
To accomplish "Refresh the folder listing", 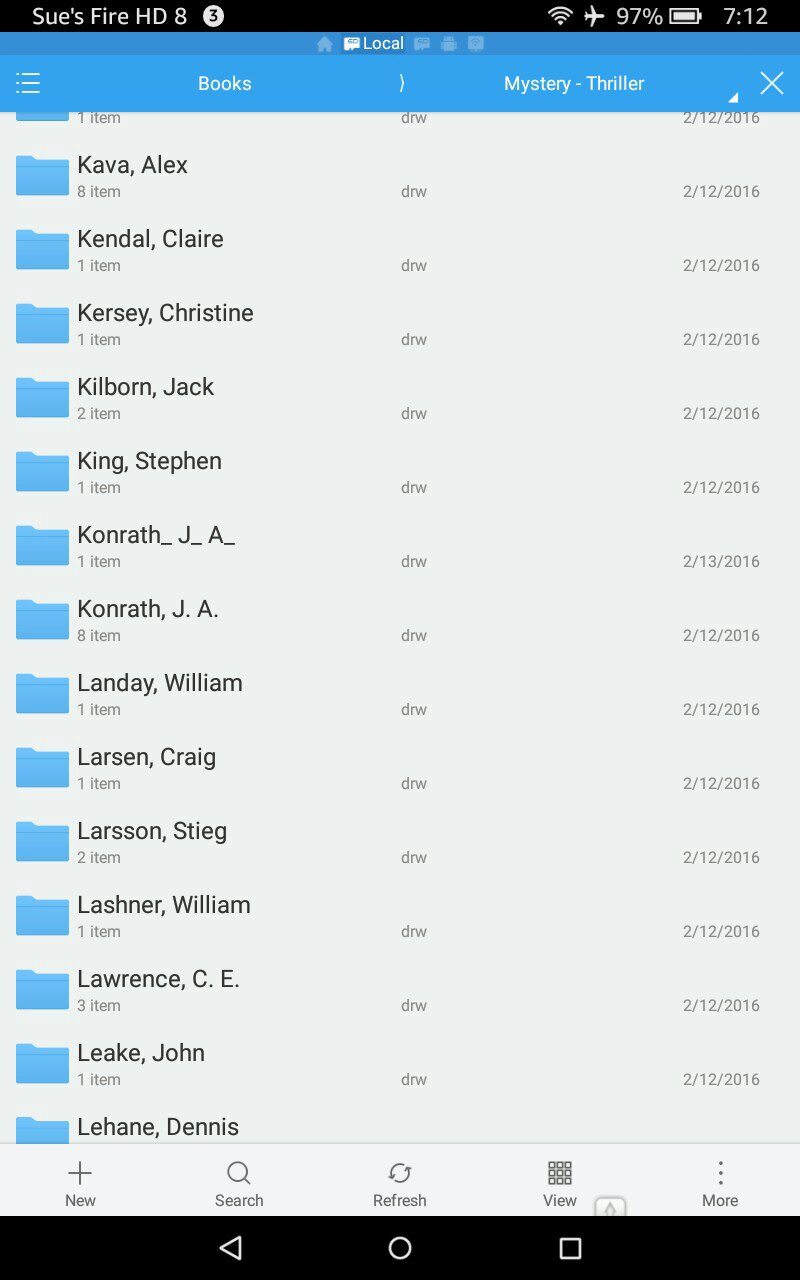I will point(399,1183).
